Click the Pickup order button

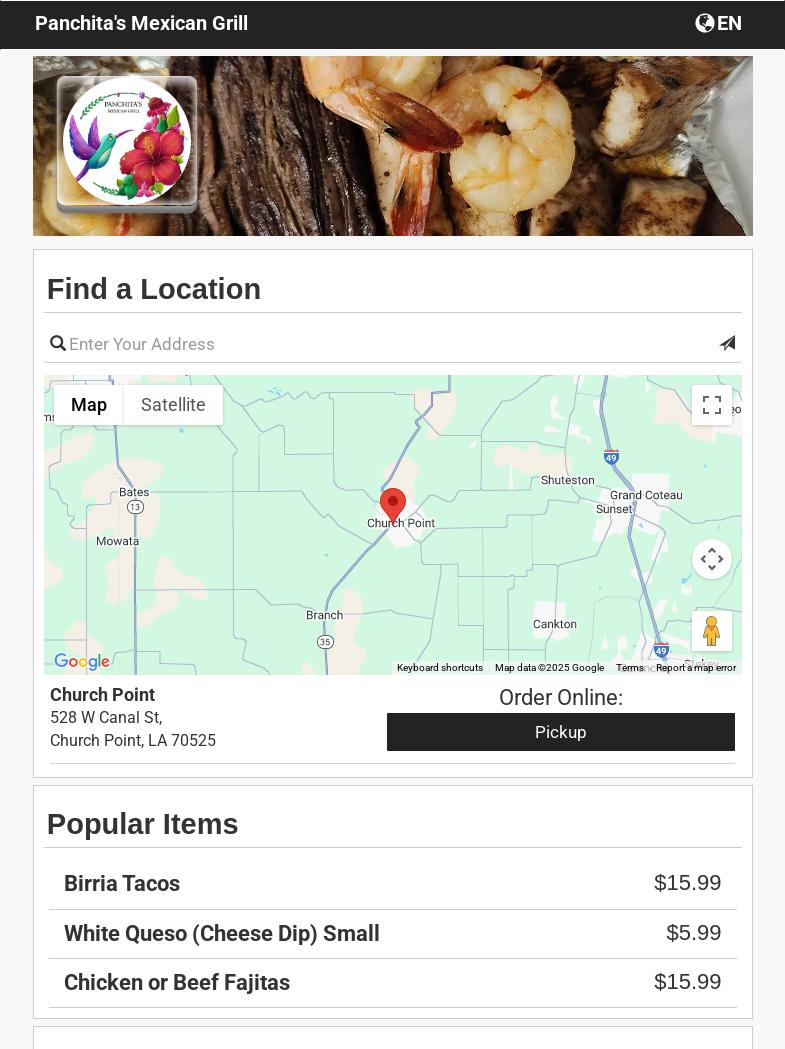(x=560, y=732)
